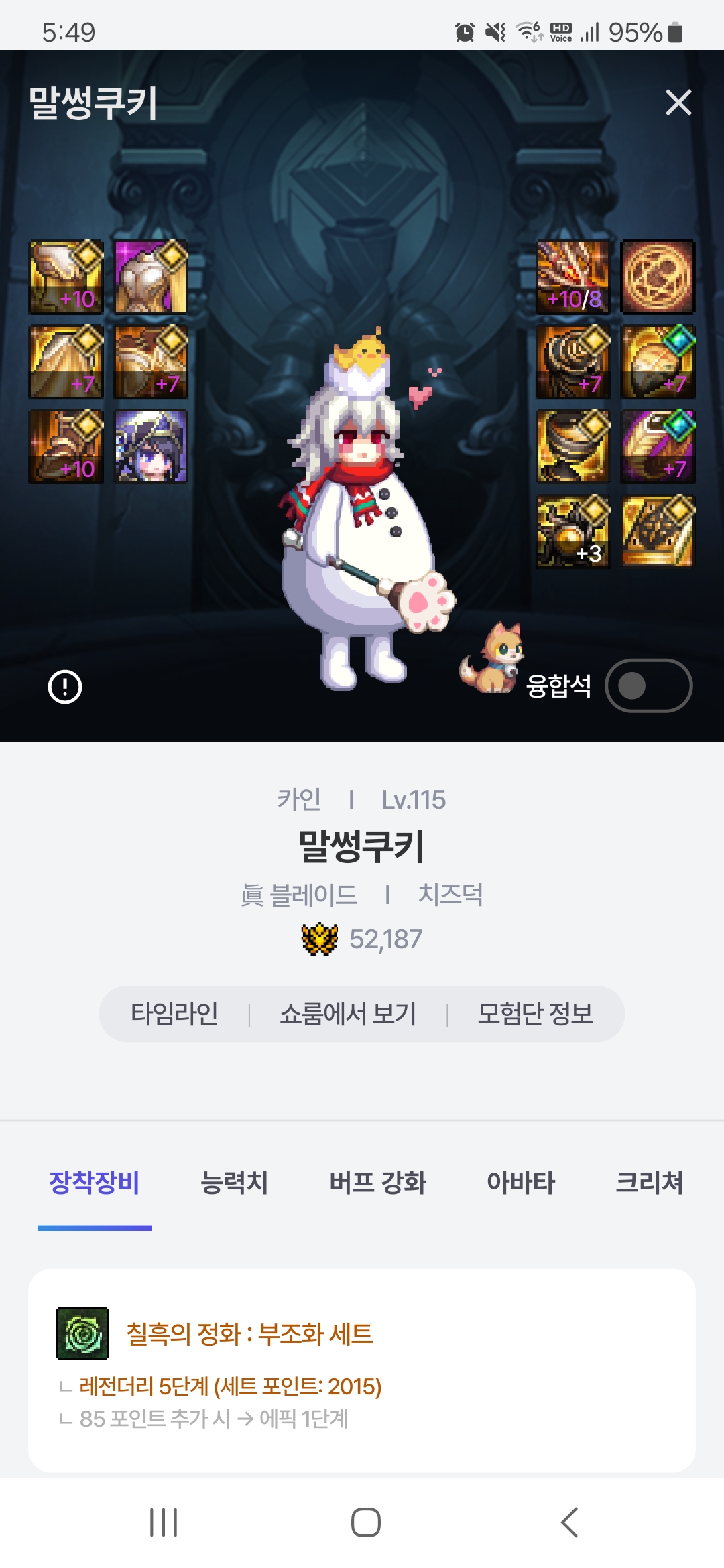Select the 장착장비 tab
The image size is (724, 1568).
95,1182
